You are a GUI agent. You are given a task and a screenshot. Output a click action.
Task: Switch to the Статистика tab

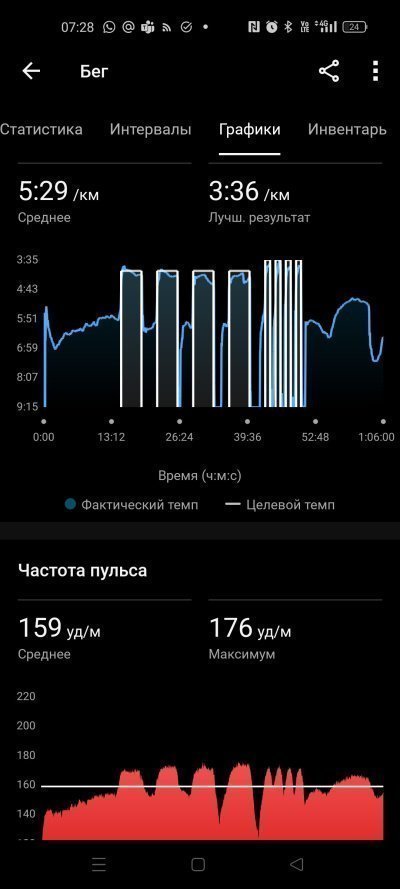pos(41,129)
